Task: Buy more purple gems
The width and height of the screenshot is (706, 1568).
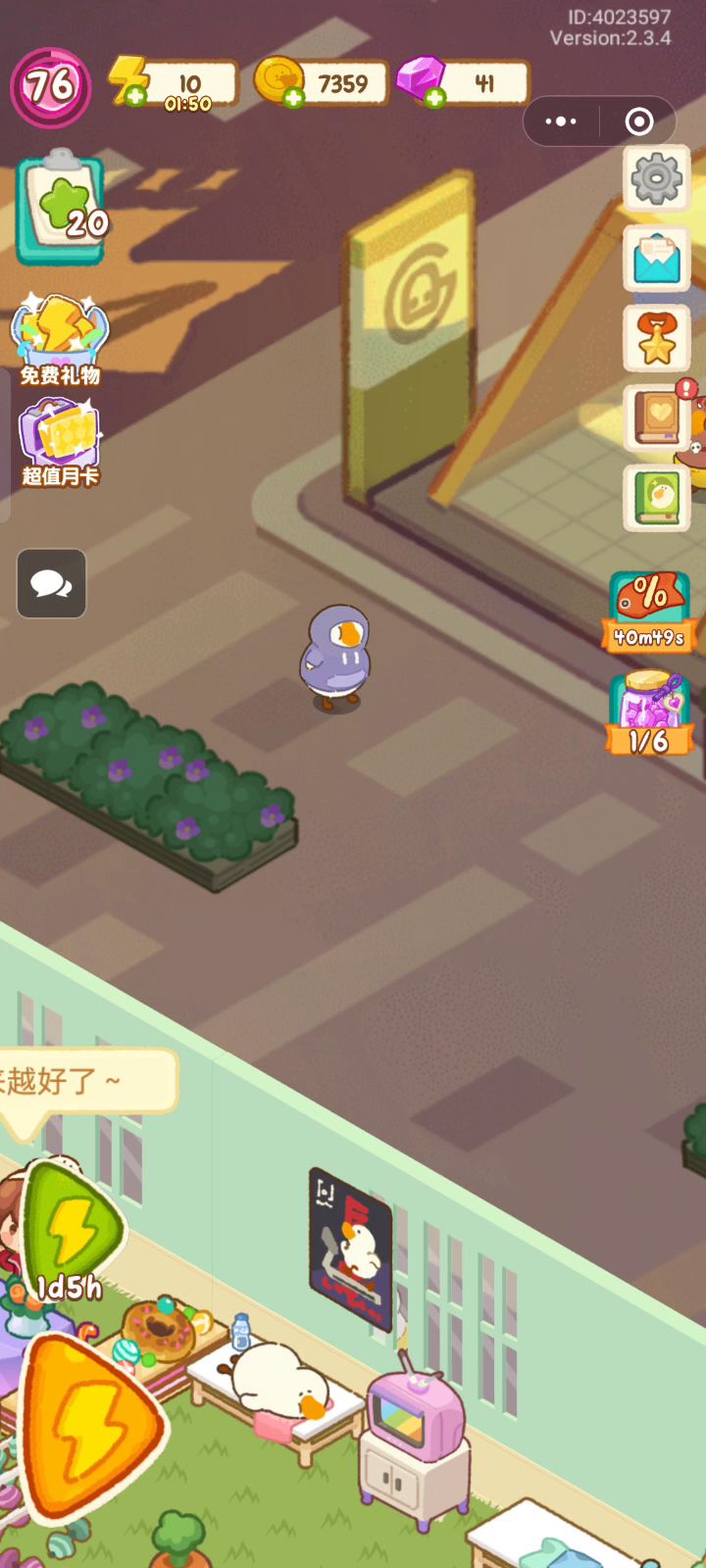Action: (435, 96)
